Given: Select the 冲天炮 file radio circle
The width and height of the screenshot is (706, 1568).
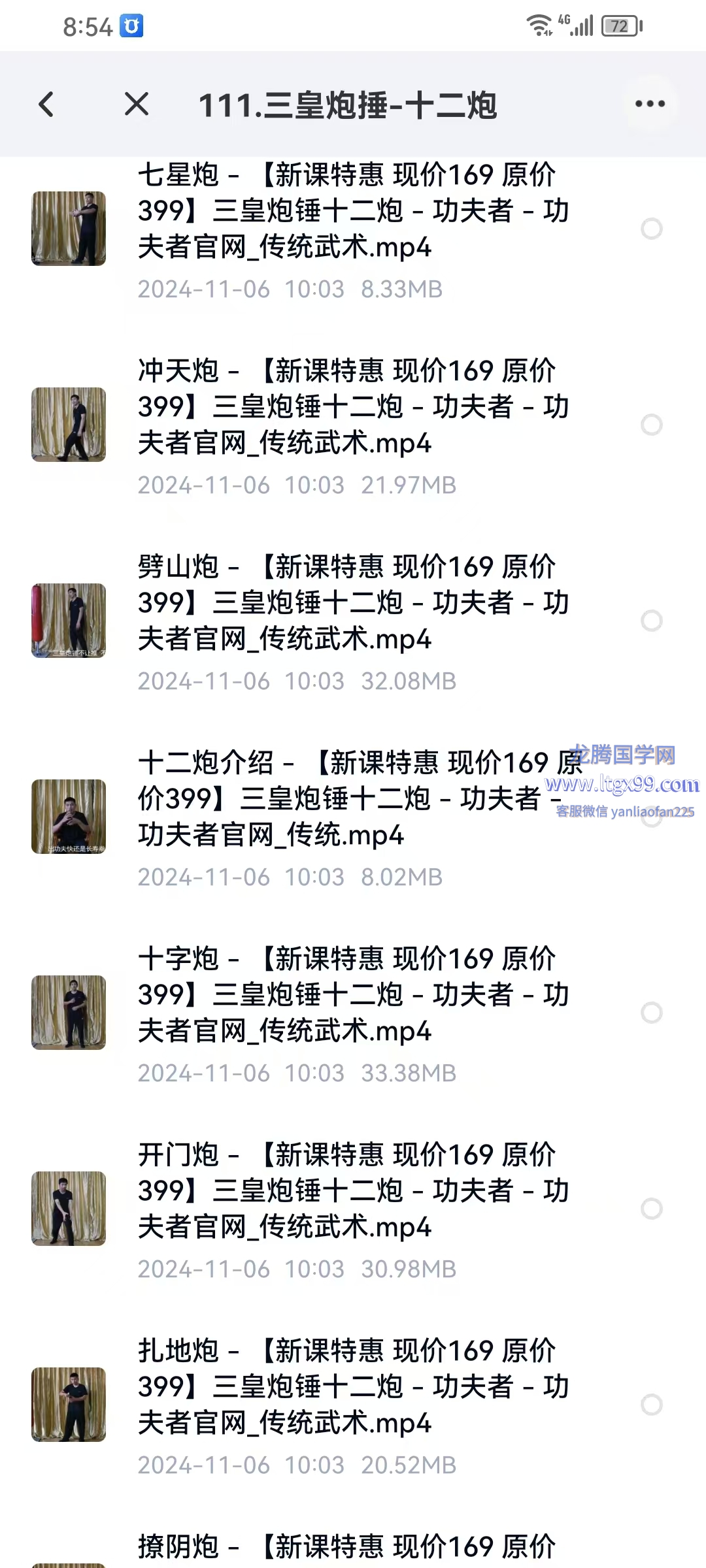Looking at the screenshot, I should point(651,425).
